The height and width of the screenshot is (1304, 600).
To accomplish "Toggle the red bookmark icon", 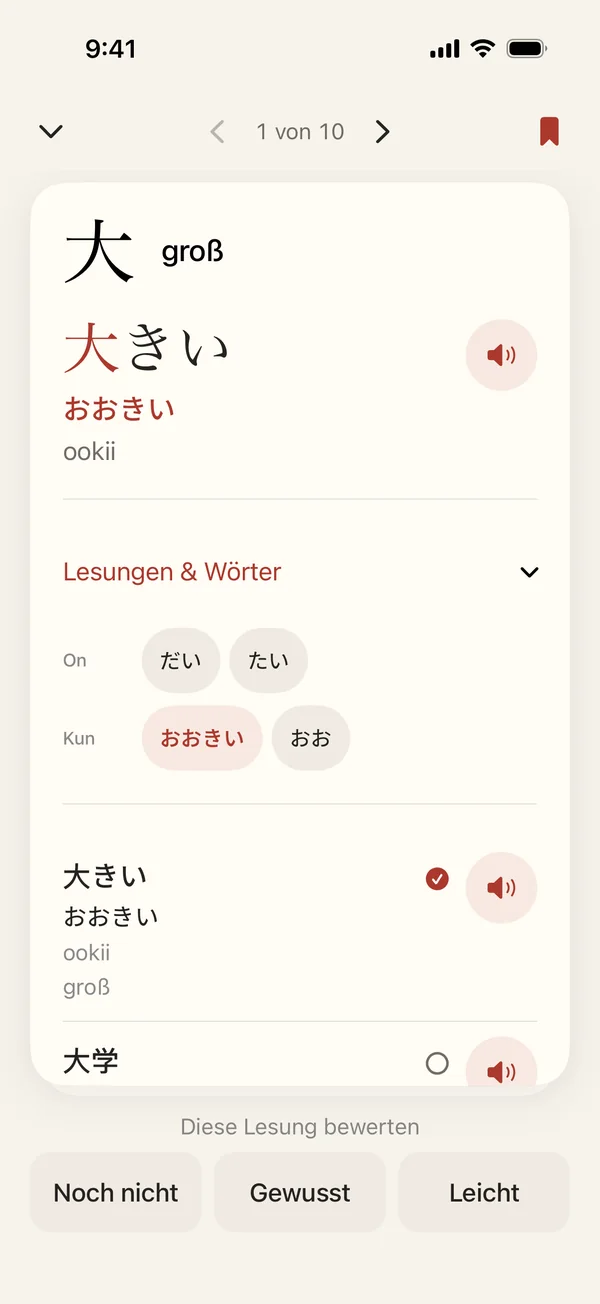I will pyautogui.click(x=549, y=131).
